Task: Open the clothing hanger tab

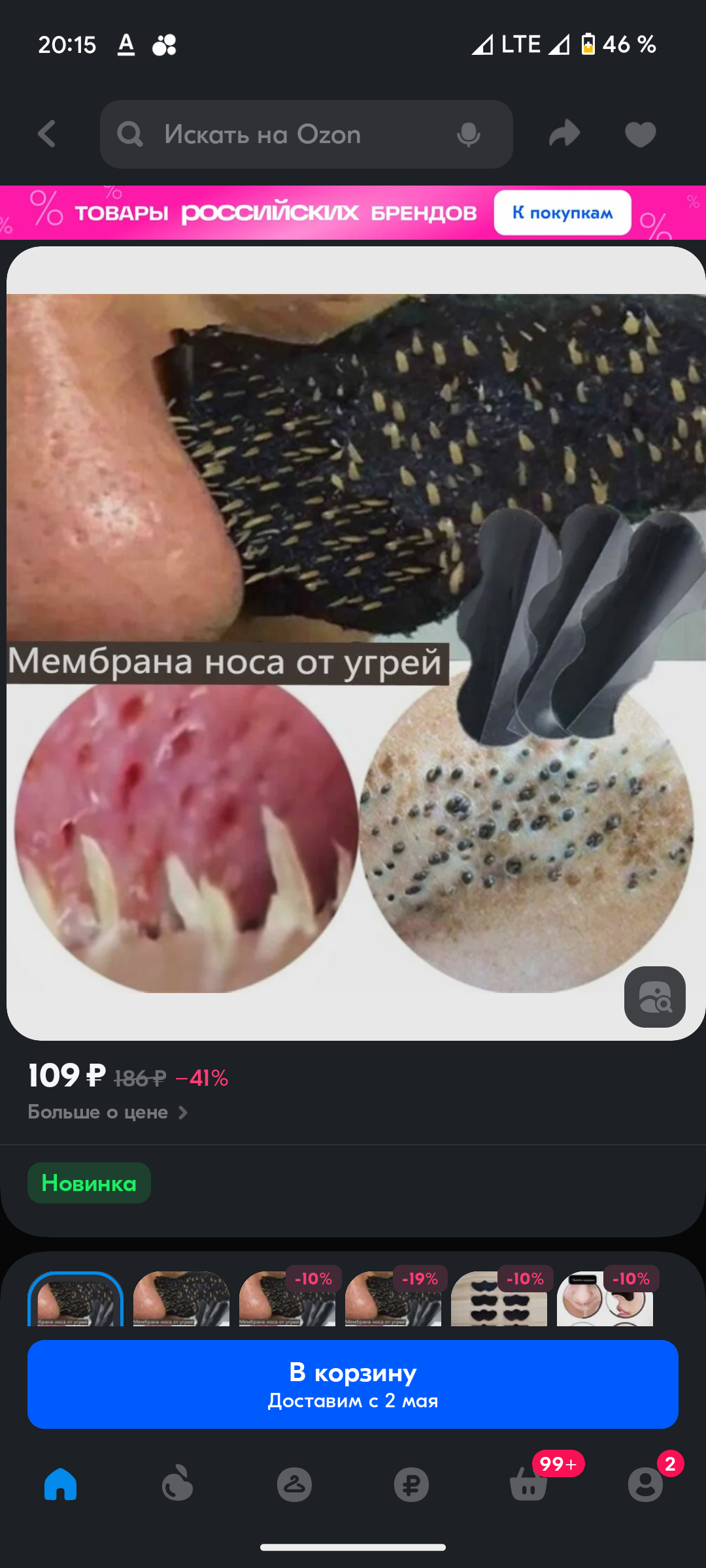Action: [x=294, y=1484]
